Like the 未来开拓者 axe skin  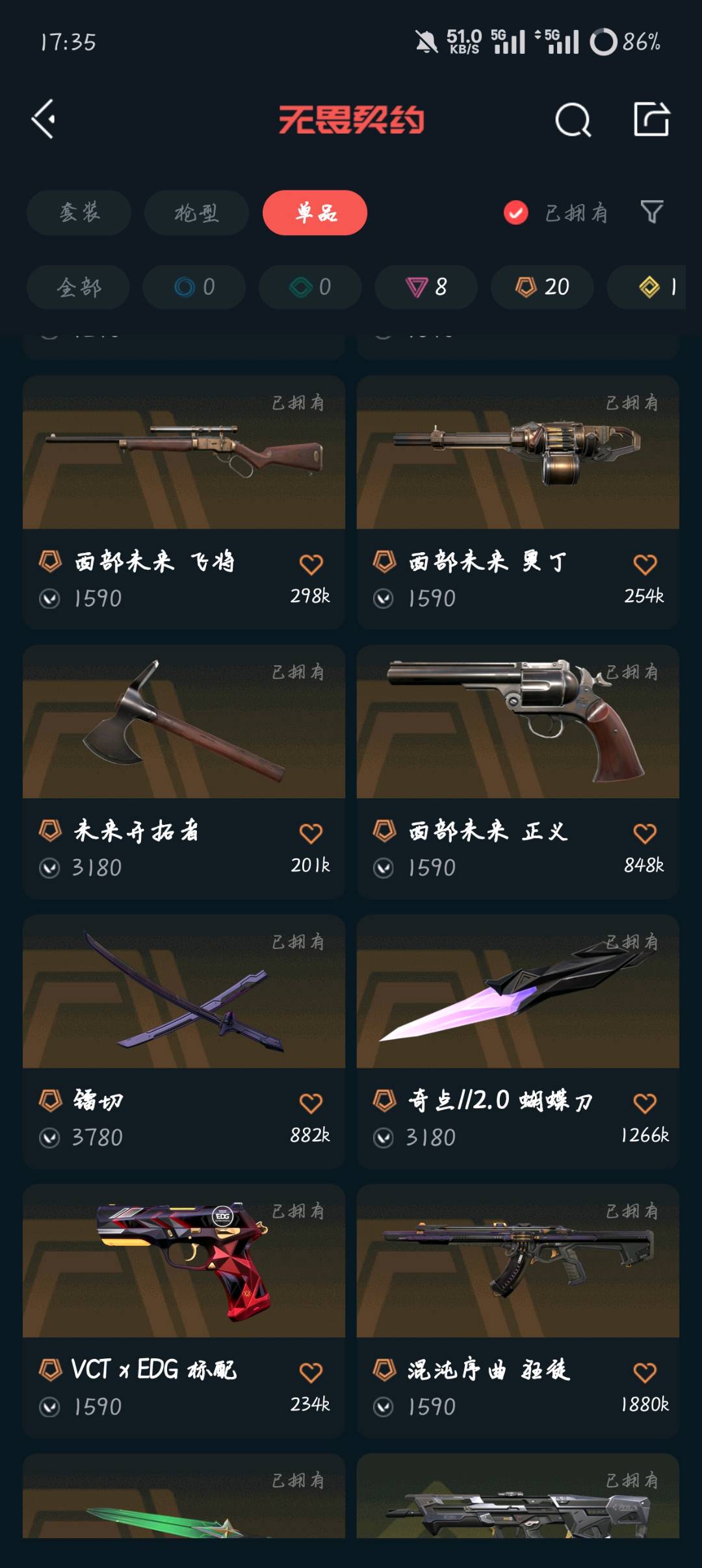click(311, 833)
